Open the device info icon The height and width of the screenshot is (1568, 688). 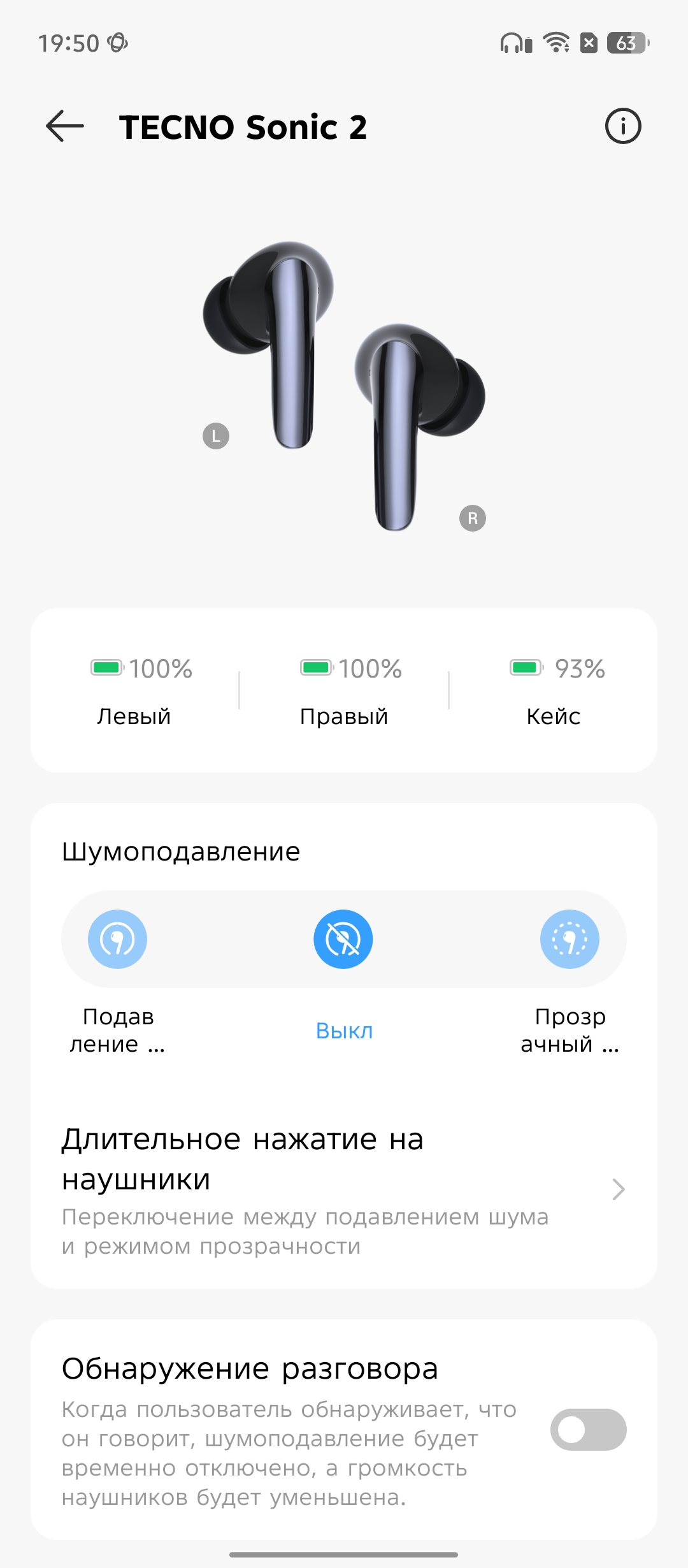622,126
